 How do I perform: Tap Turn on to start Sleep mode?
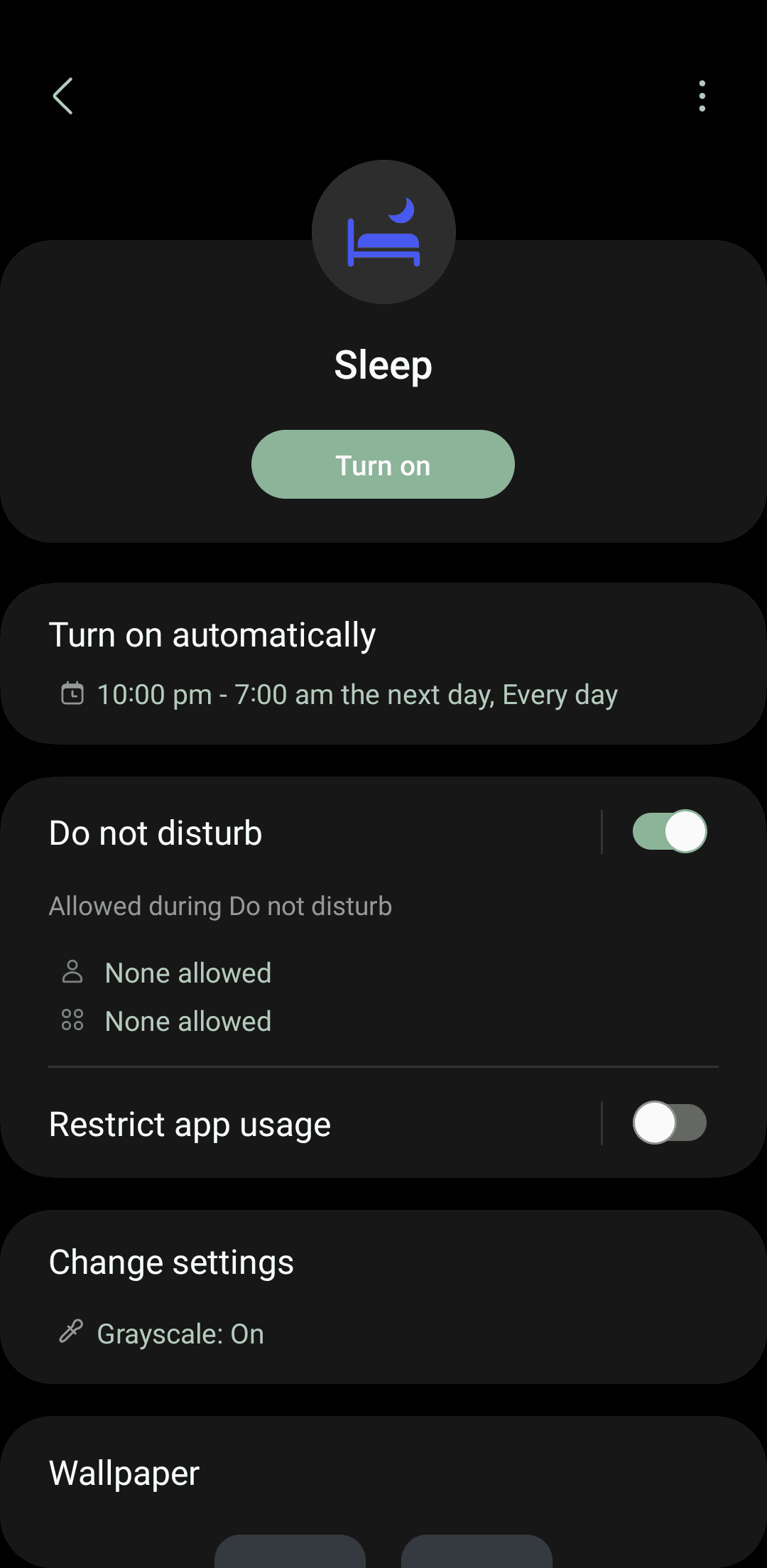[383, 465]
